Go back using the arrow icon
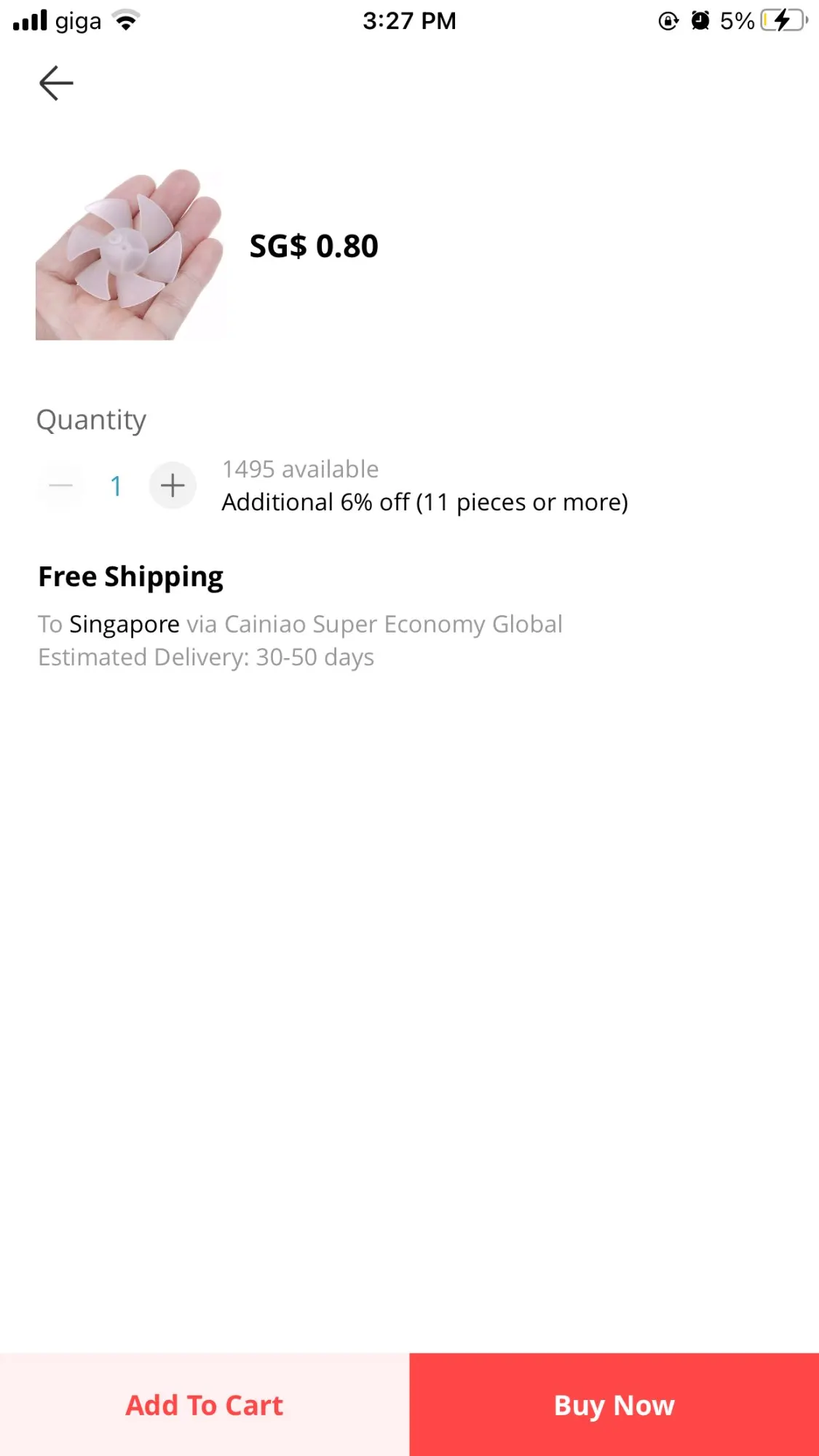The height and width of the screenshot is (1456, 819). click(x=56, y=83)
